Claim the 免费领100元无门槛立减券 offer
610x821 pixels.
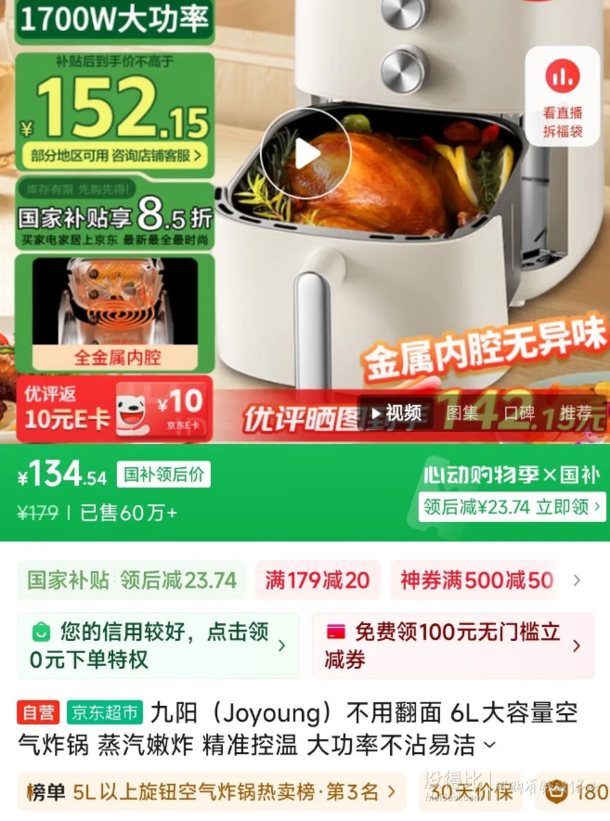(x=455, y=645)
